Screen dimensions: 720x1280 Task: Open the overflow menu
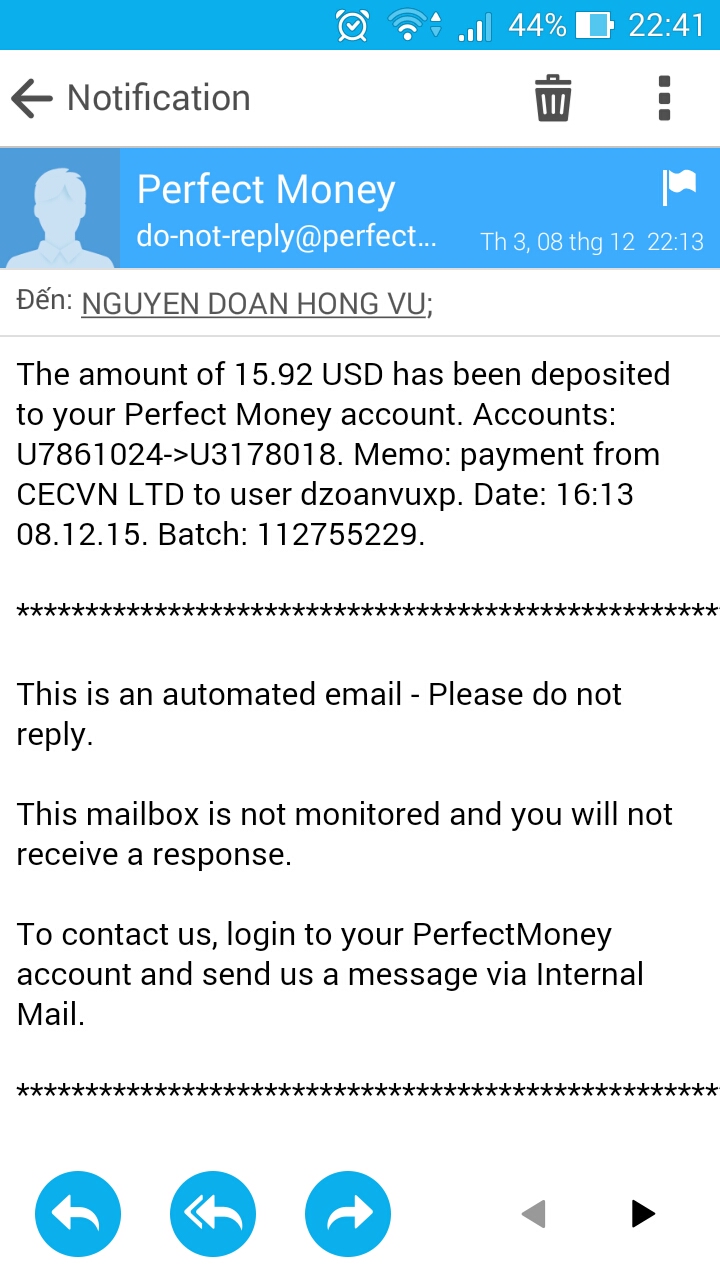(665, 98)
